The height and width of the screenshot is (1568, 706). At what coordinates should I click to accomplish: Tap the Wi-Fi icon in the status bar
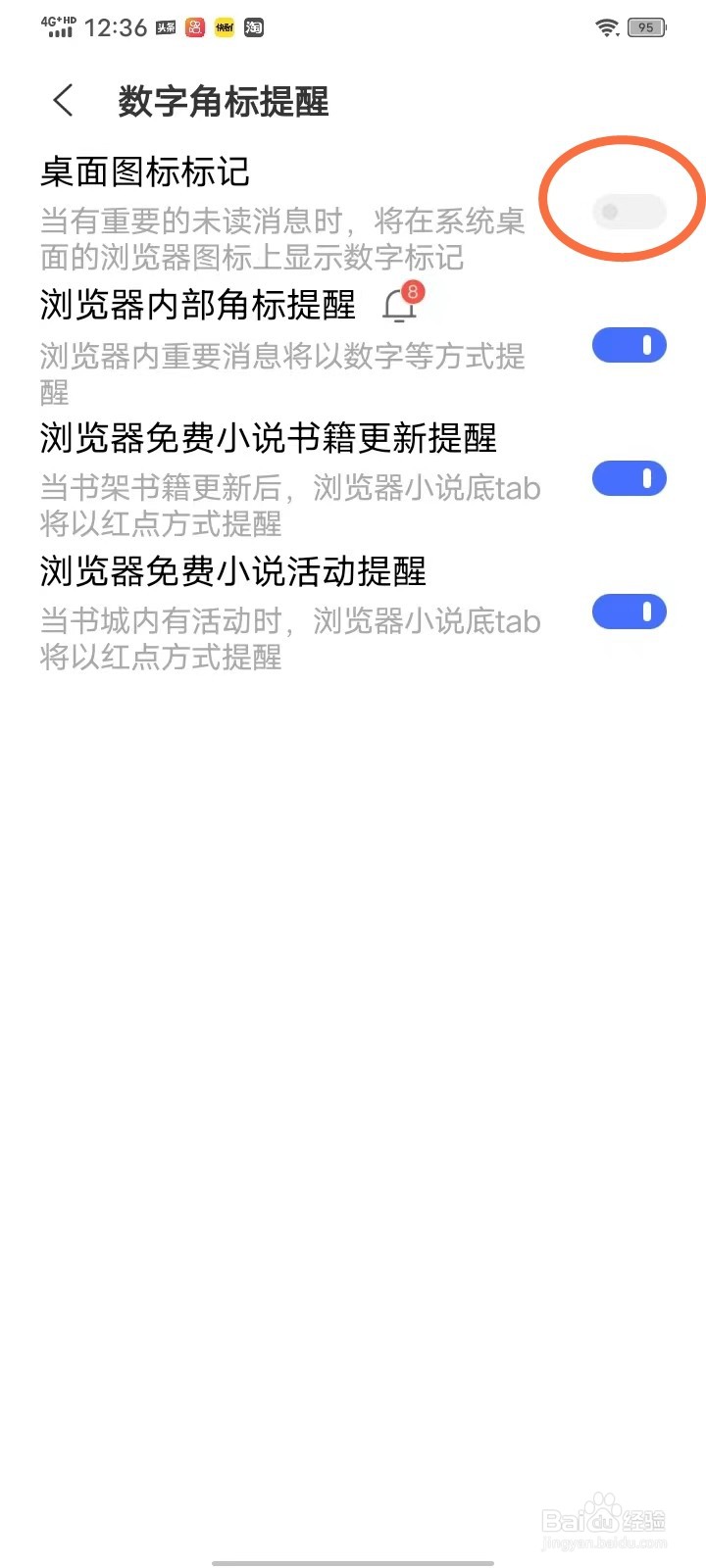click(608, 27)
